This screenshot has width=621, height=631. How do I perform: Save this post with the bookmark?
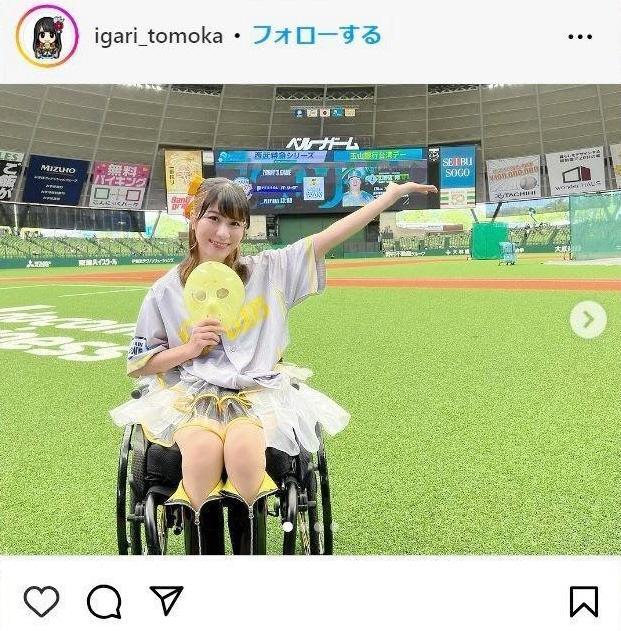coord(584,600)
